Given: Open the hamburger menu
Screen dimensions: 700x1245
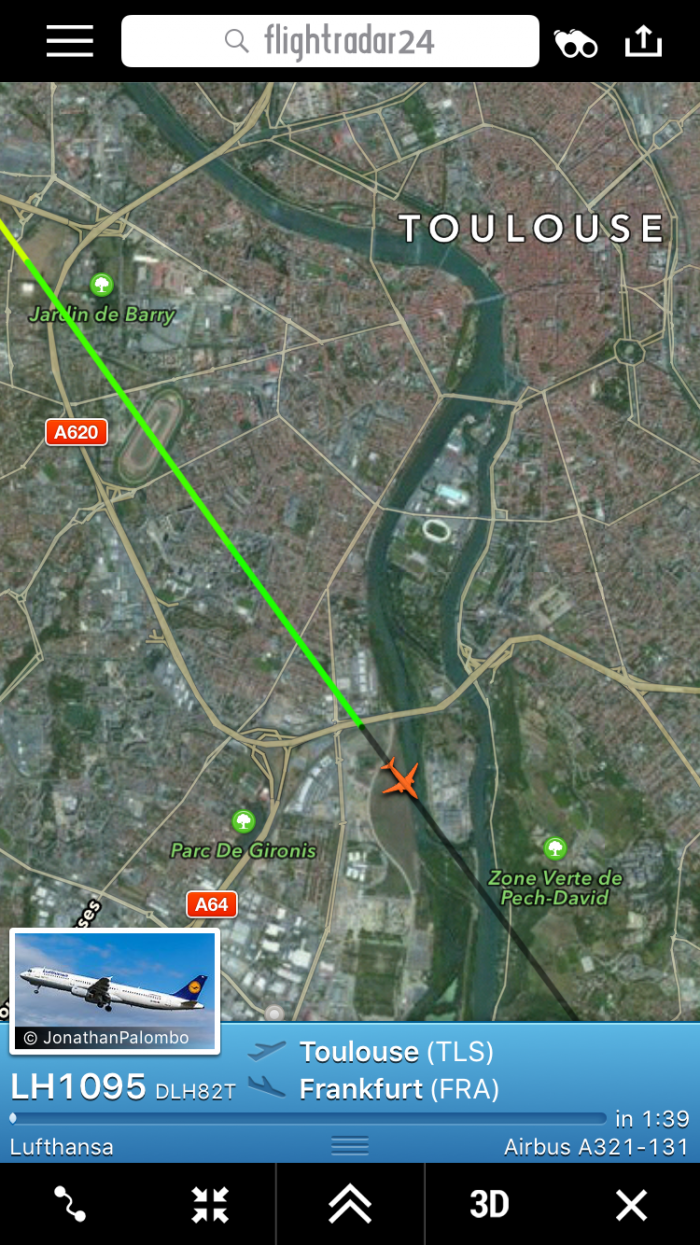Looking at the screenshot, I should click(x=69, y=41).
